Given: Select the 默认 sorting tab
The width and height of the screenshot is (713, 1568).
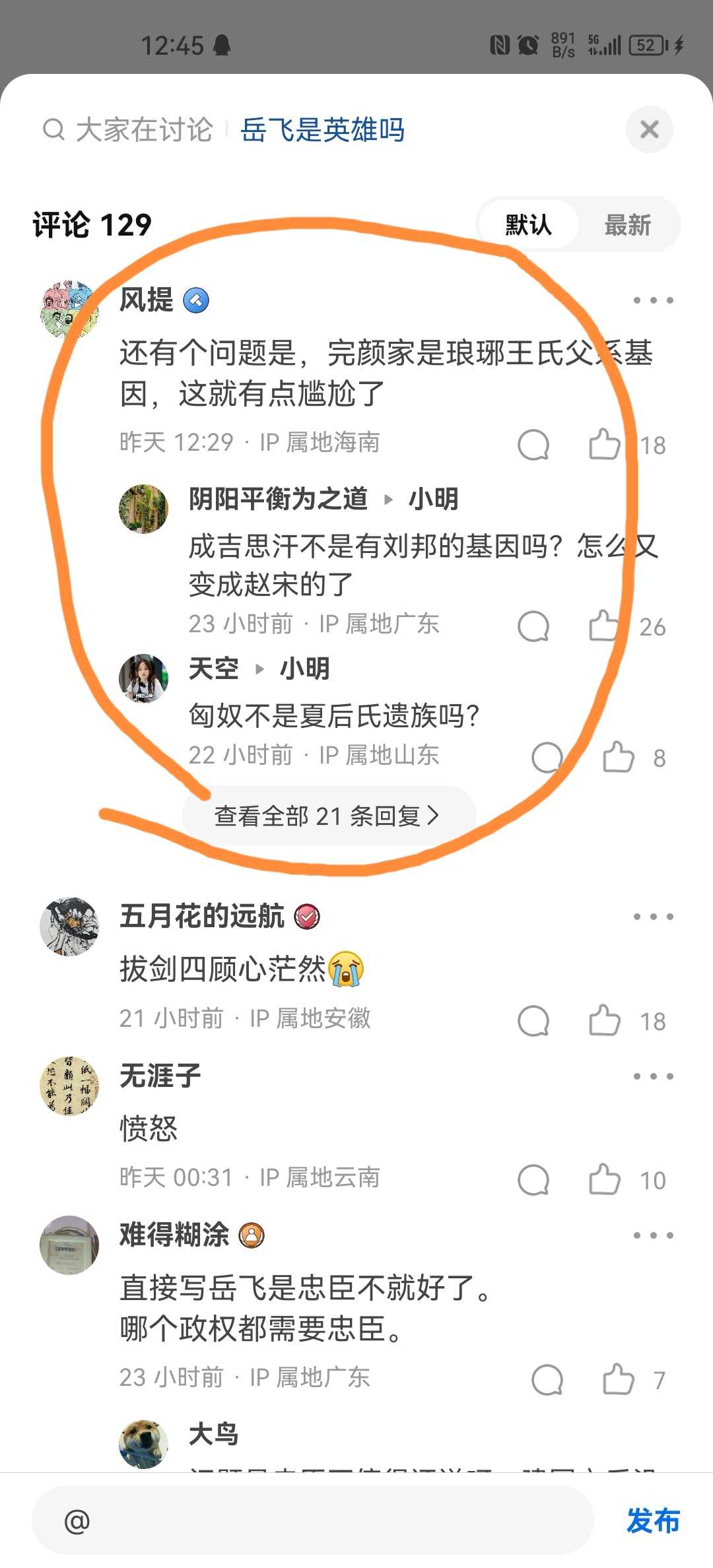Looking at the screenshot, I should 528,225.
